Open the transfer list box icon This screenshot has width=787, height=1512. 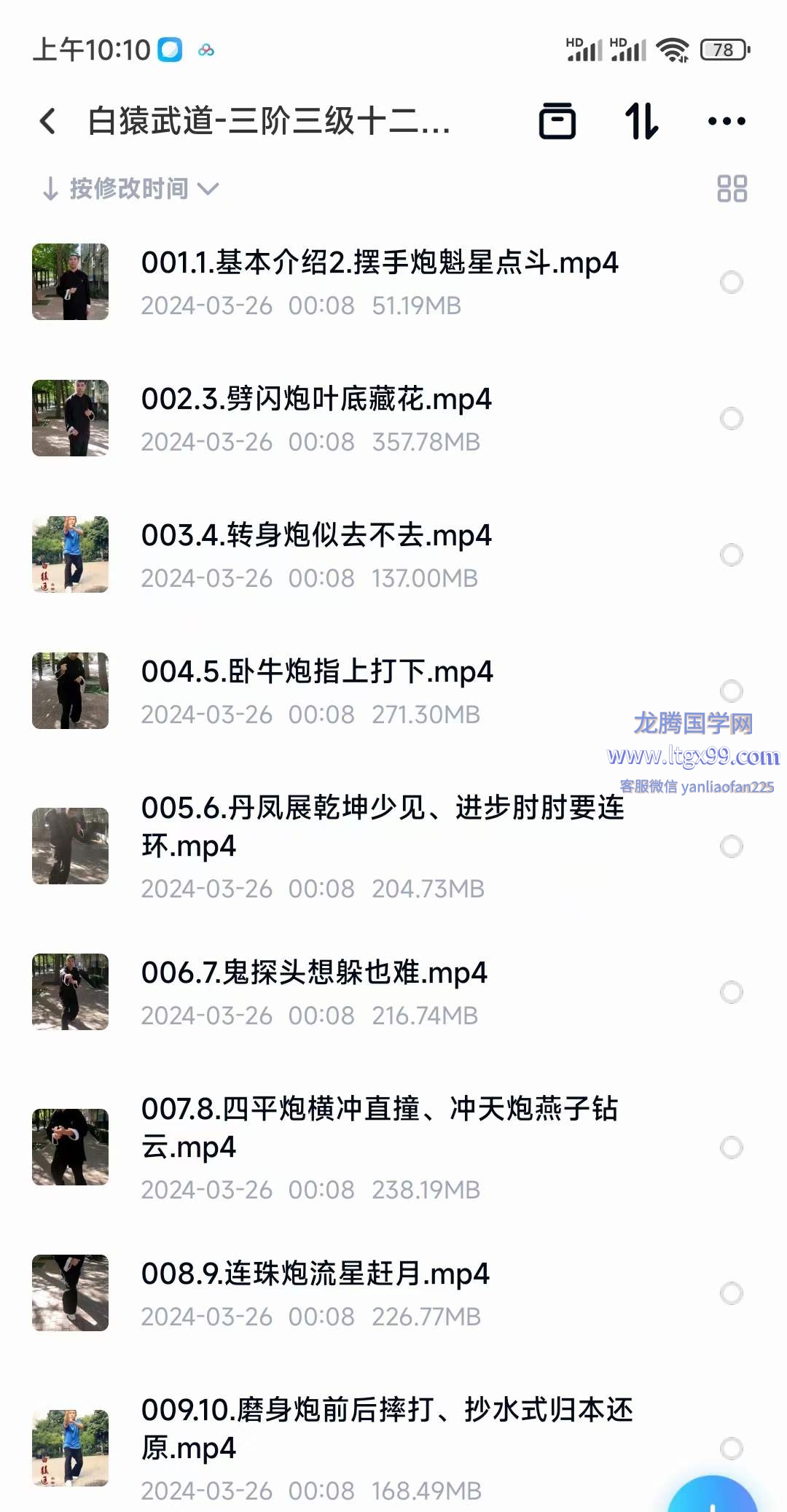(557, 121)
